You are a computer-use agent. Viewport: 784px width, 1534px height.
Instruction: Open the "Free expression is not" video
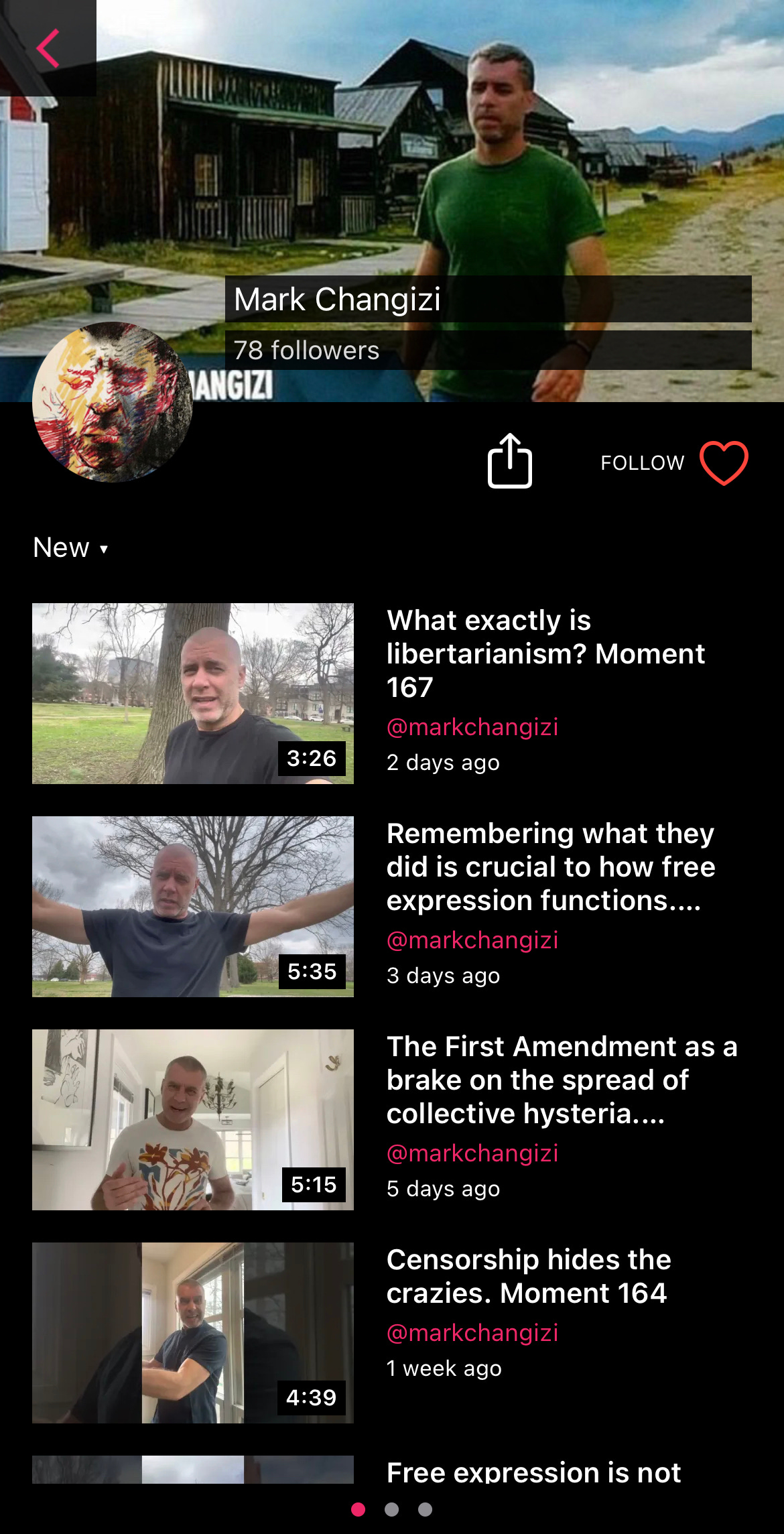(533, 1472)
